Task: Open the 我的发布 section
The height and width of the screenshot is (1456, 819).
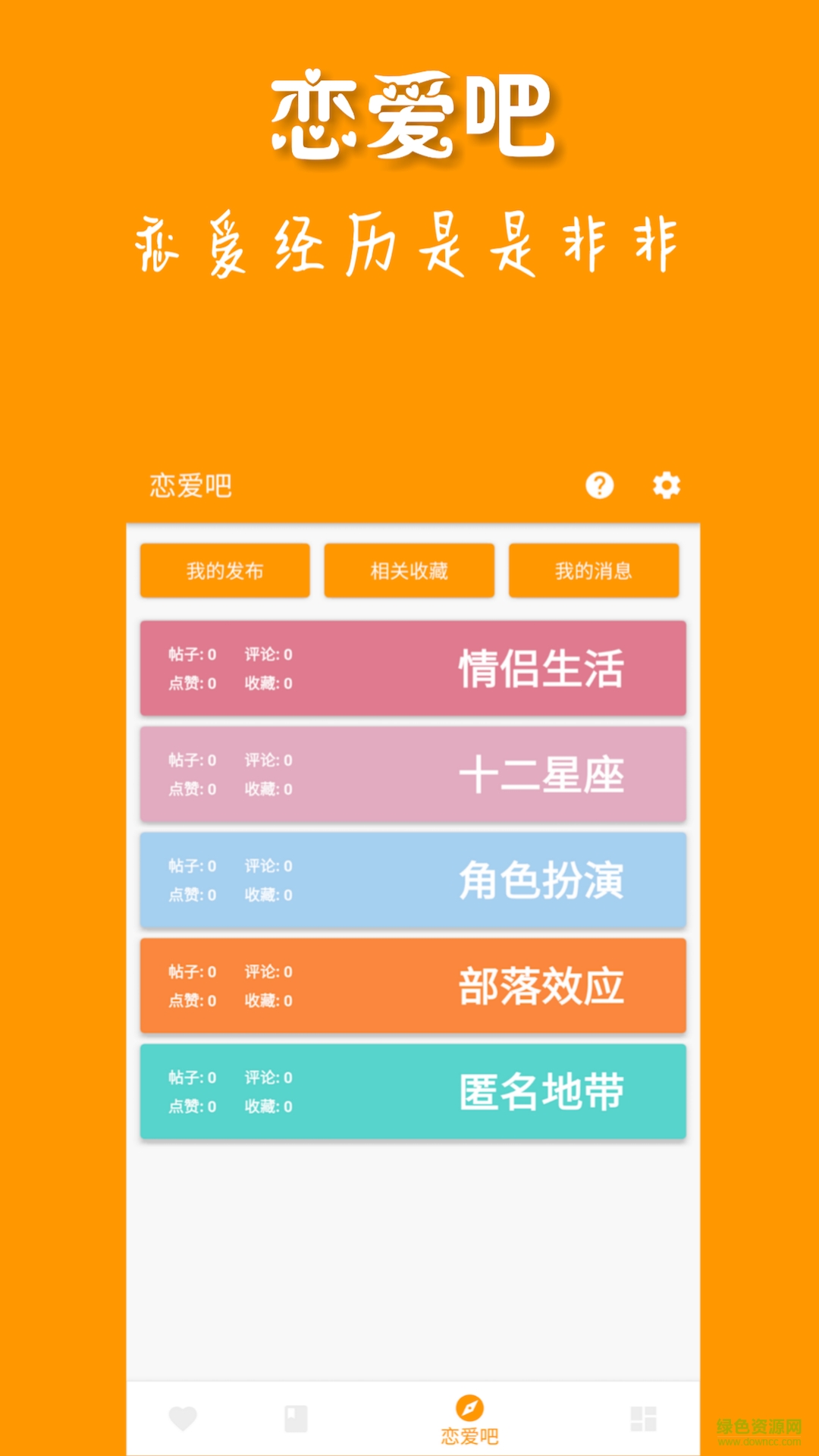Action: coord(224,570)
